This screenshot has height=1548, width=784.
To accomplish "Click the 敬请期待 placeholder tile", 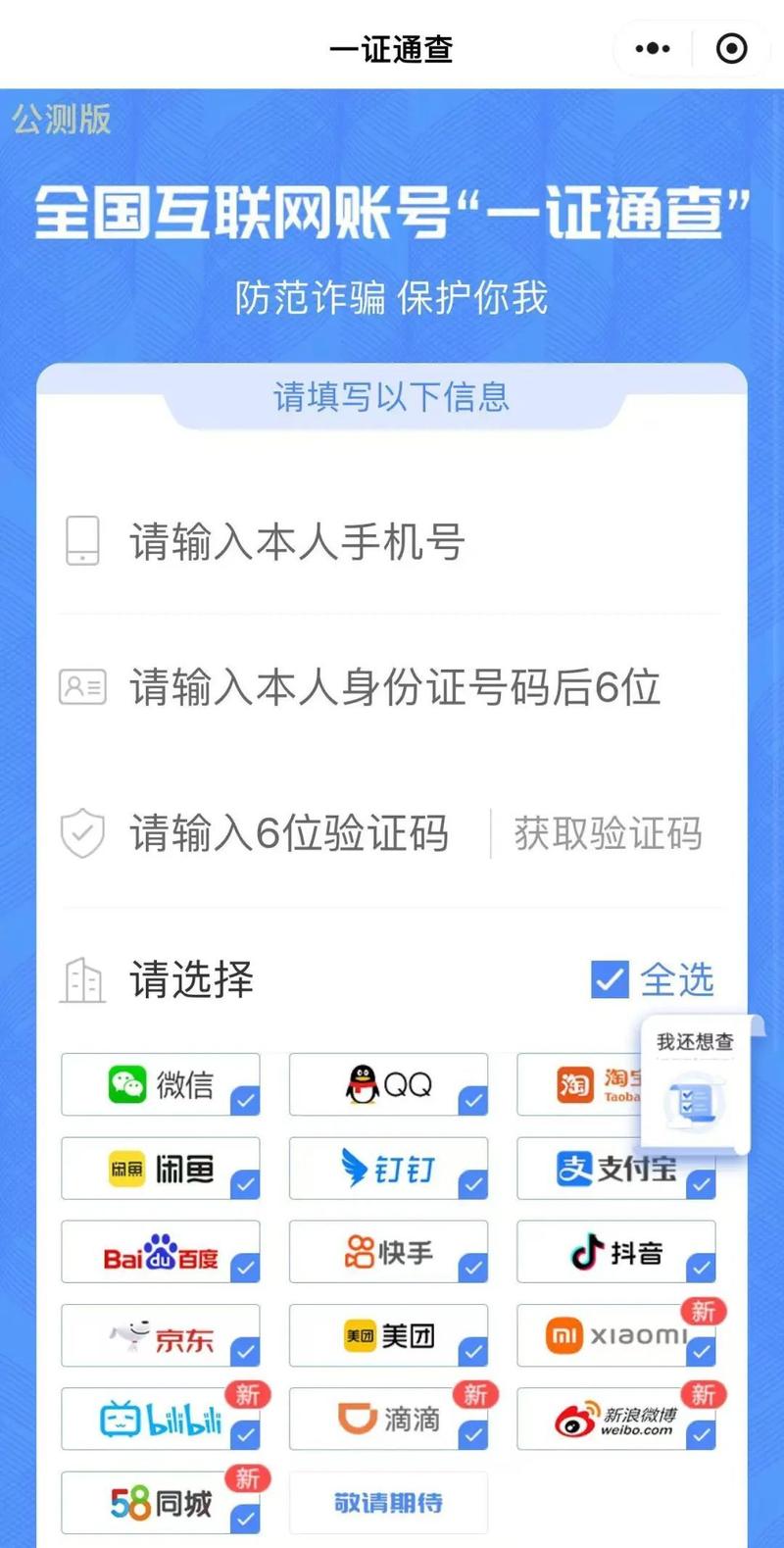I will (x=388, y=1502).
